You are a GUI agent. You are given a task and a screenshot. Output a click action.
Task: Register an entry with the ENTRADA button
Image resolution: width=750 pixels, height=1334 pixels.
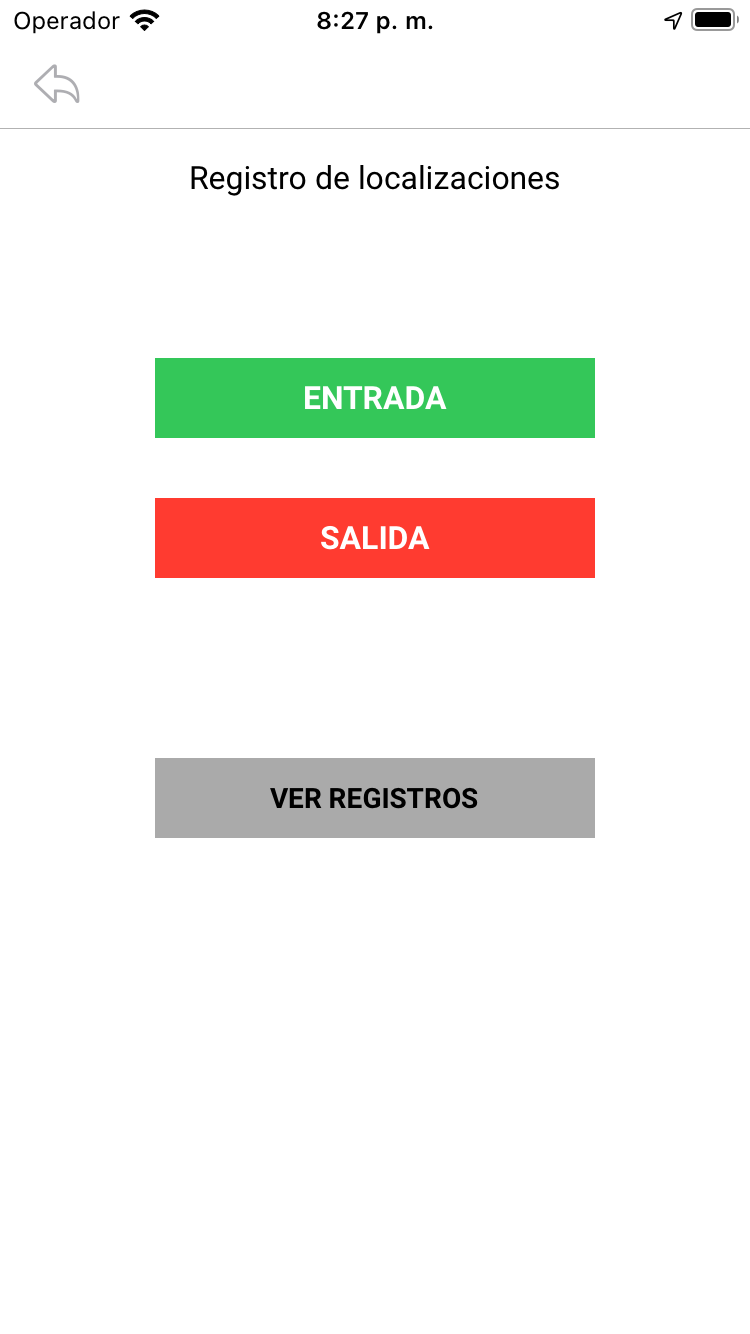pos(375,398)
